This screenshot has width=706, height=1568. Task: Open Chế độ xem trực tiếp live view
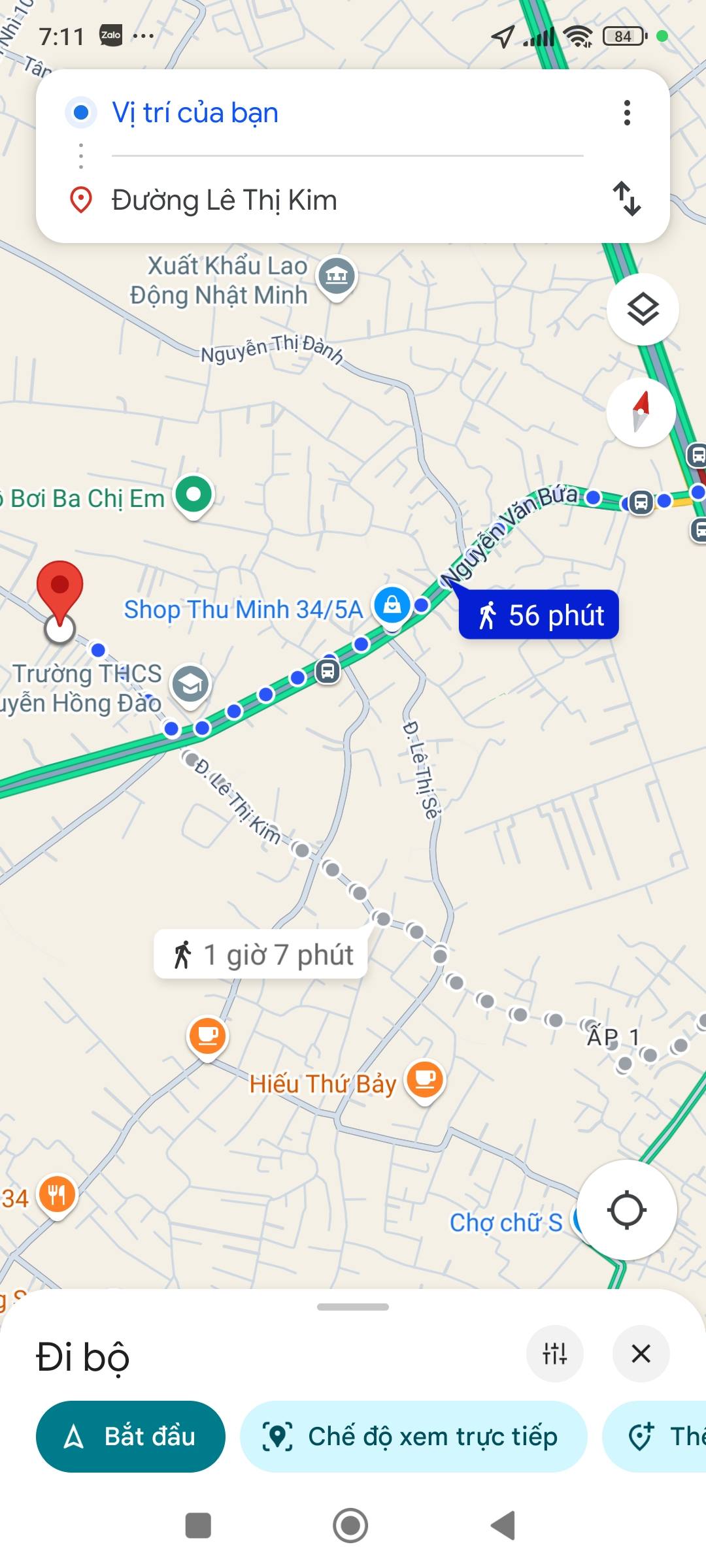tap(413, 1436)
